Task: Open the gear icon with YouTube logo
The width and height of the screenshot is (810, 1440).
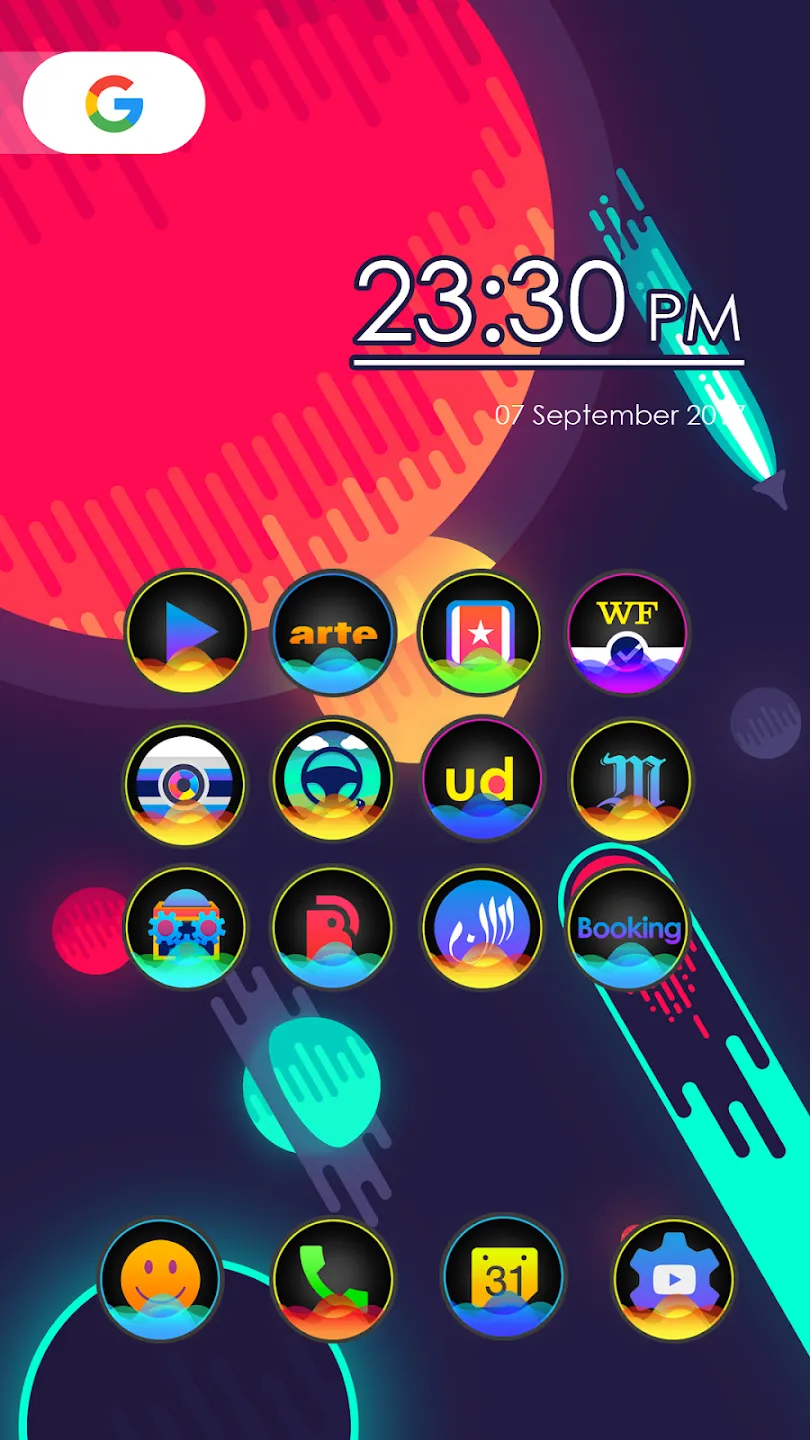Action: point(673,1279)
